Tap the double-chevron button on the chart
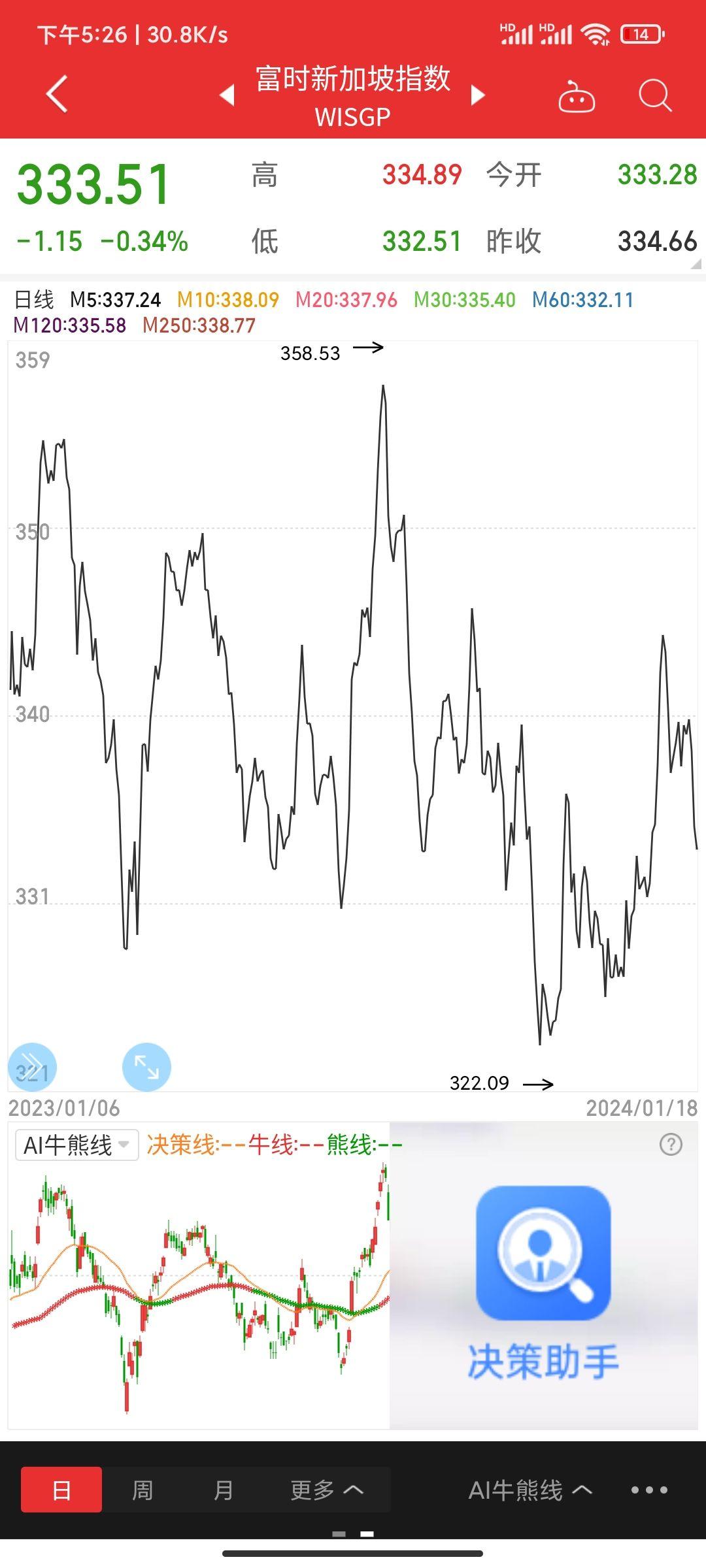 (x=32, y=1067)
